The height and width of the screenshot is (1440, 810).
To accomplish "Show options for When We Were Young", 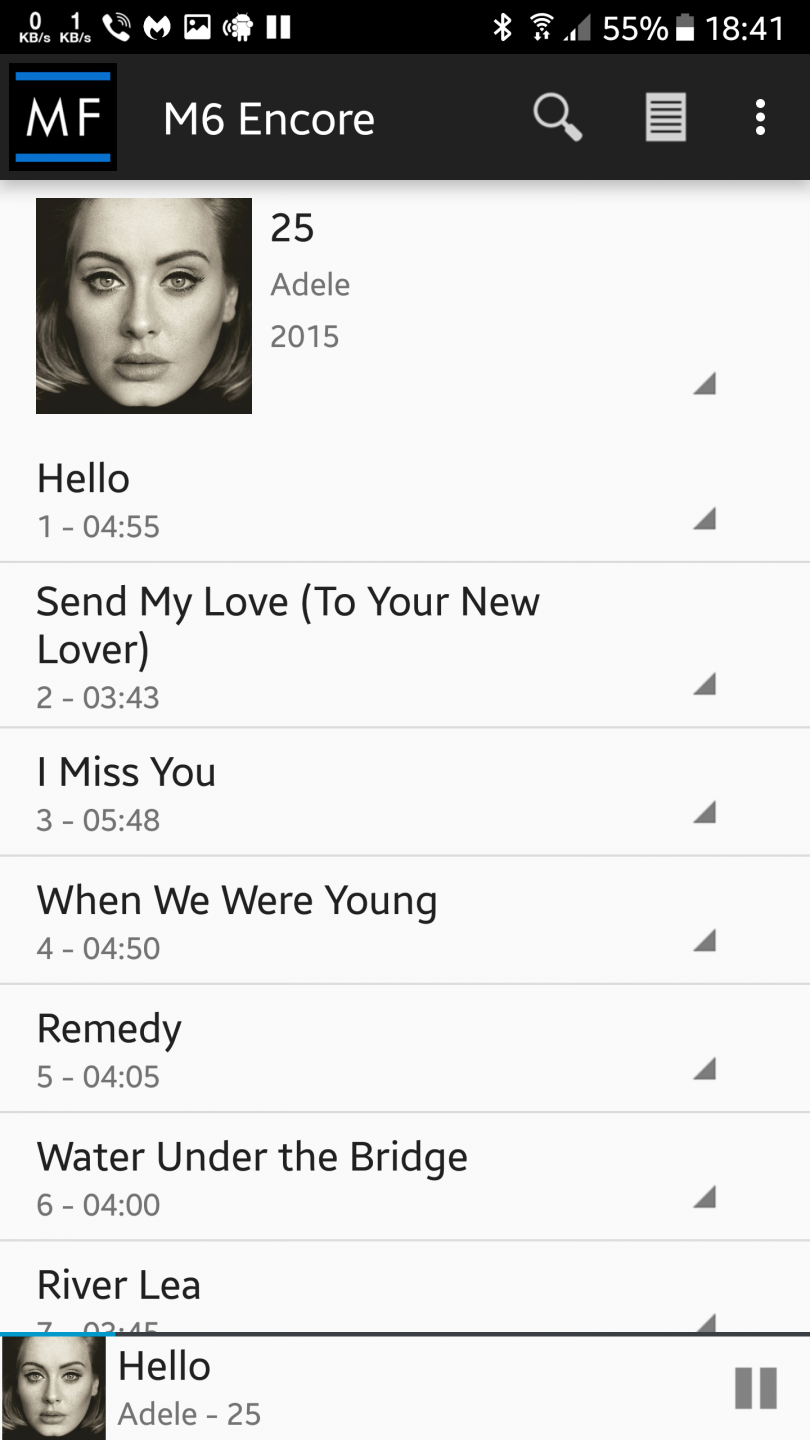I will [704, 940].
